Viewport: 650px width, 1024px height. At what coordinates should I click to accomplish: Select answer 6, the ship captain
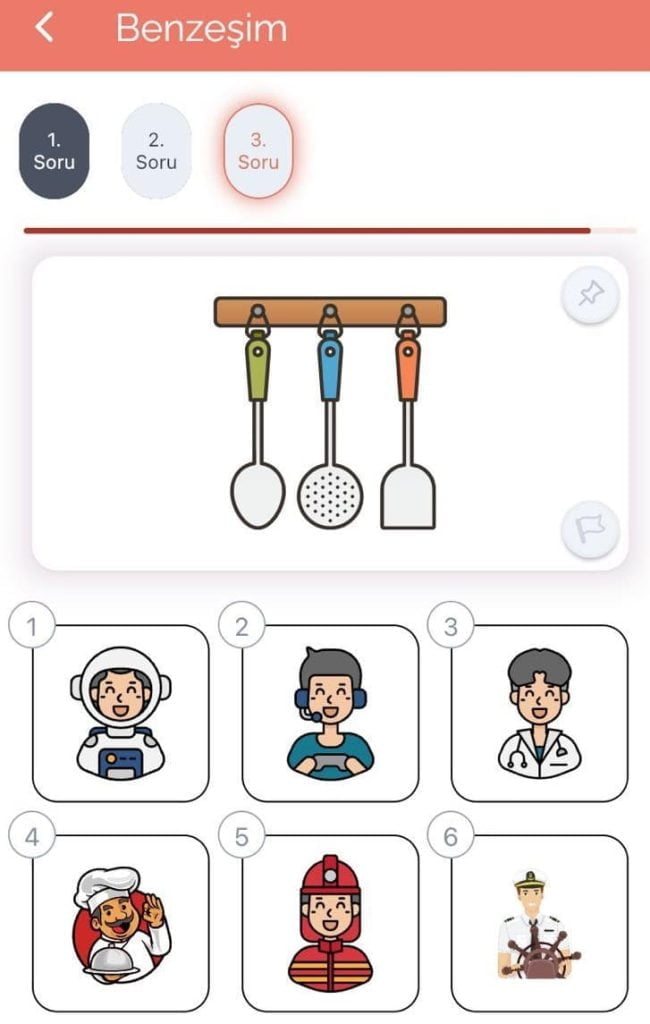(x=539, y=923)
